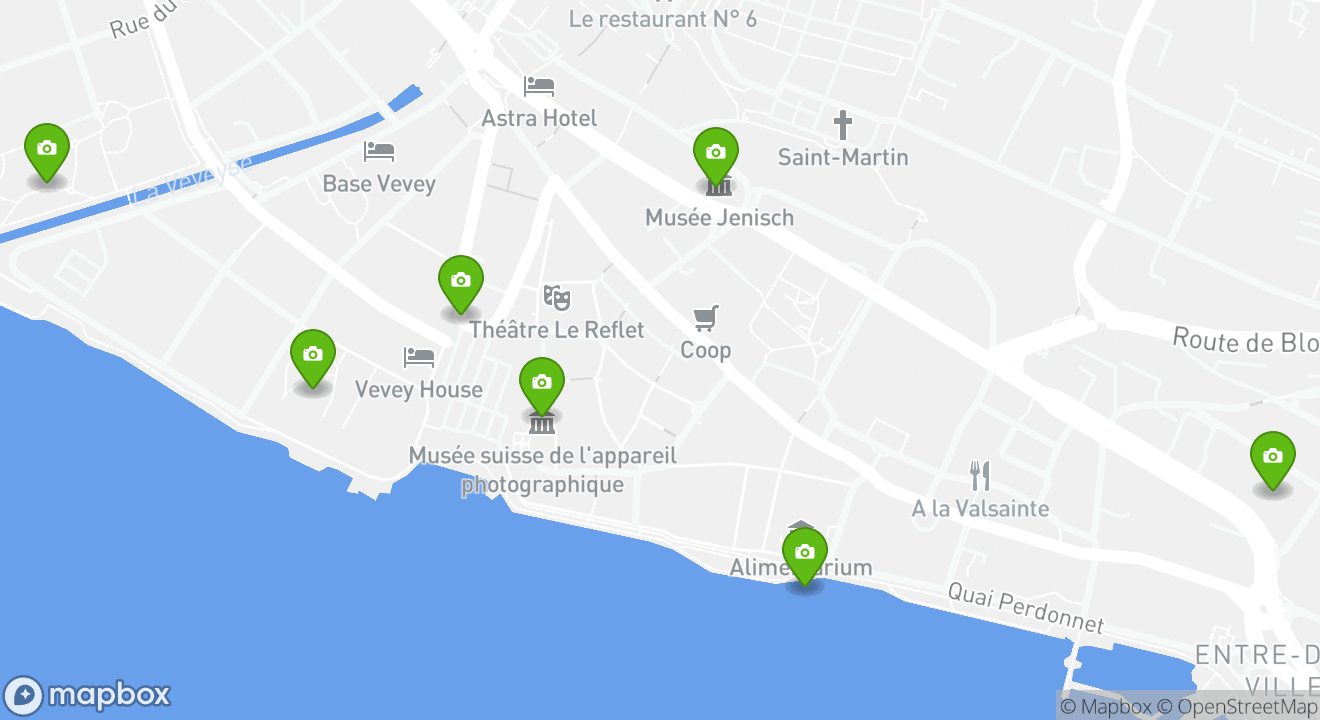Tap the photo marker at Musée Jenisch

715,154
